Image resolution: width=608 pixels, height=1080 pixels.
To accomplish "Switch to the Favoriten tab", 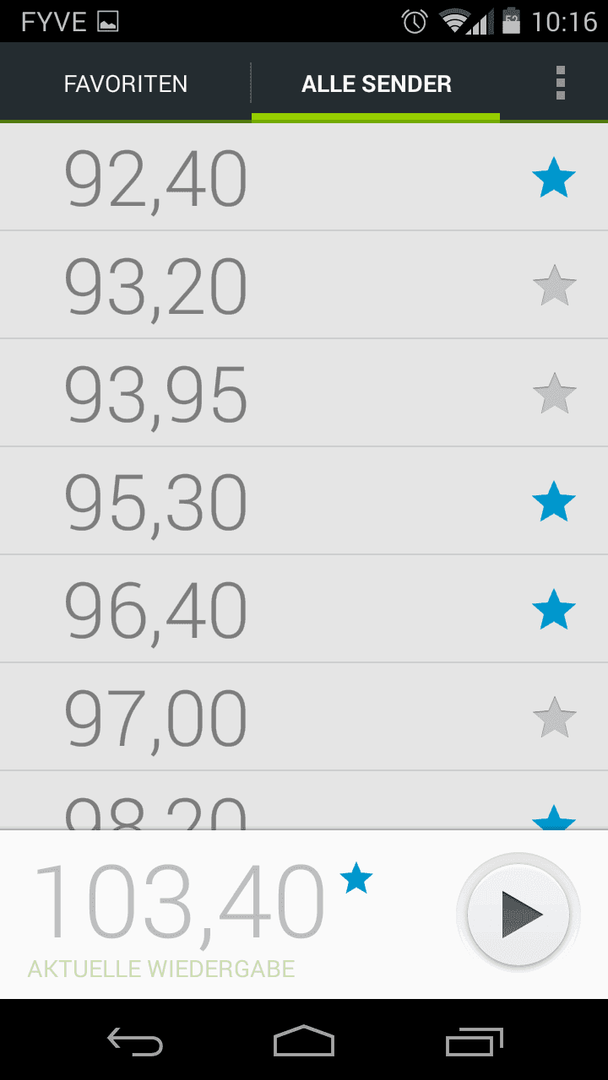I will click(x=125, y=83).
